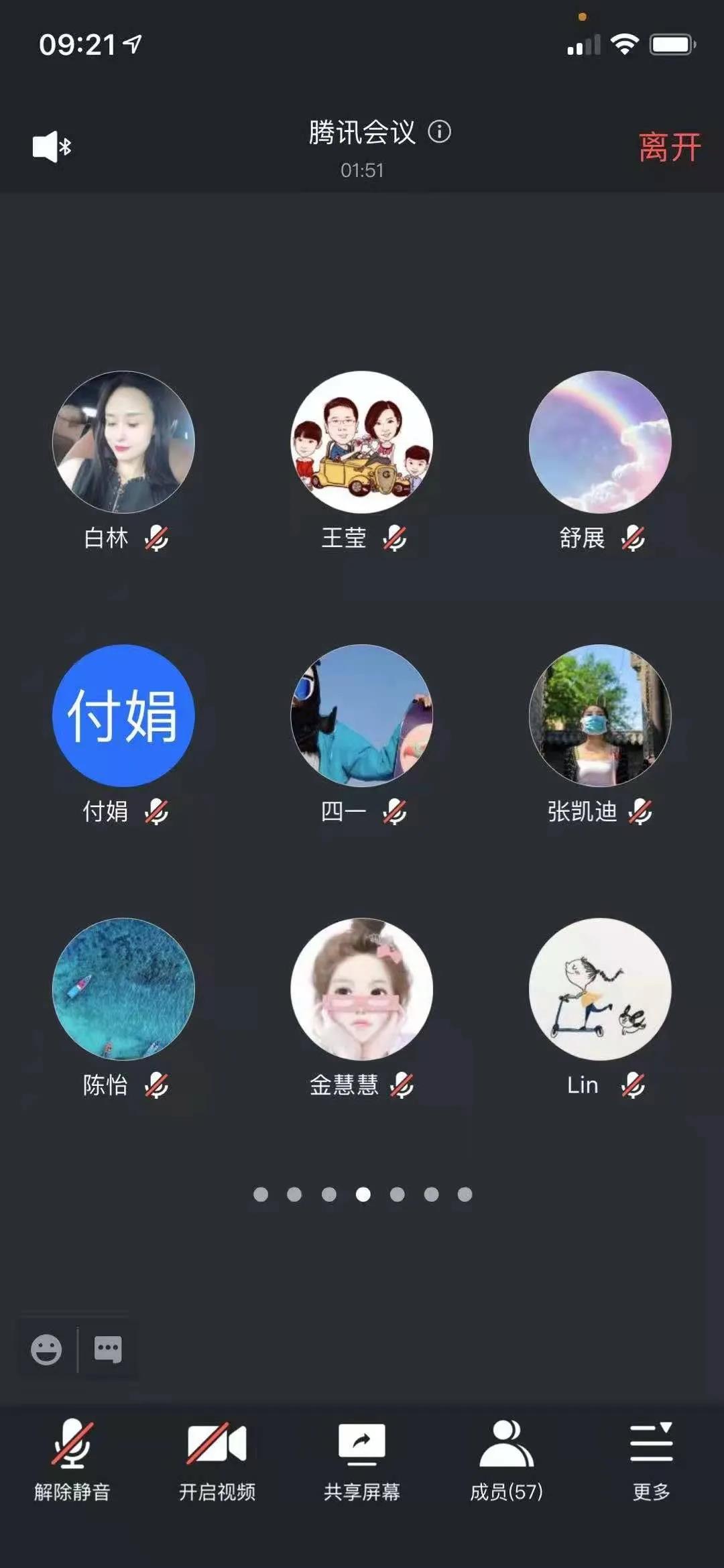The width and height of the screenshot is (724, 1568).
Task: Open the emoji reactions smiley
Action: [x=46, y=1349]
